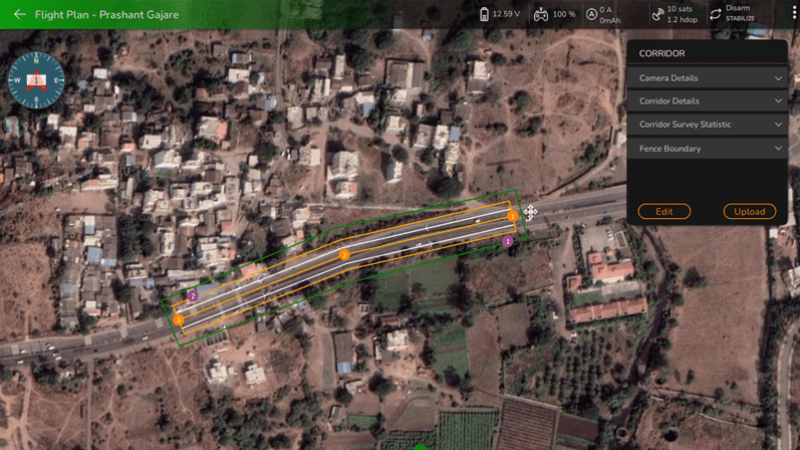Tap the compass widget on map

pyautogui.click(x=36, y=80)
